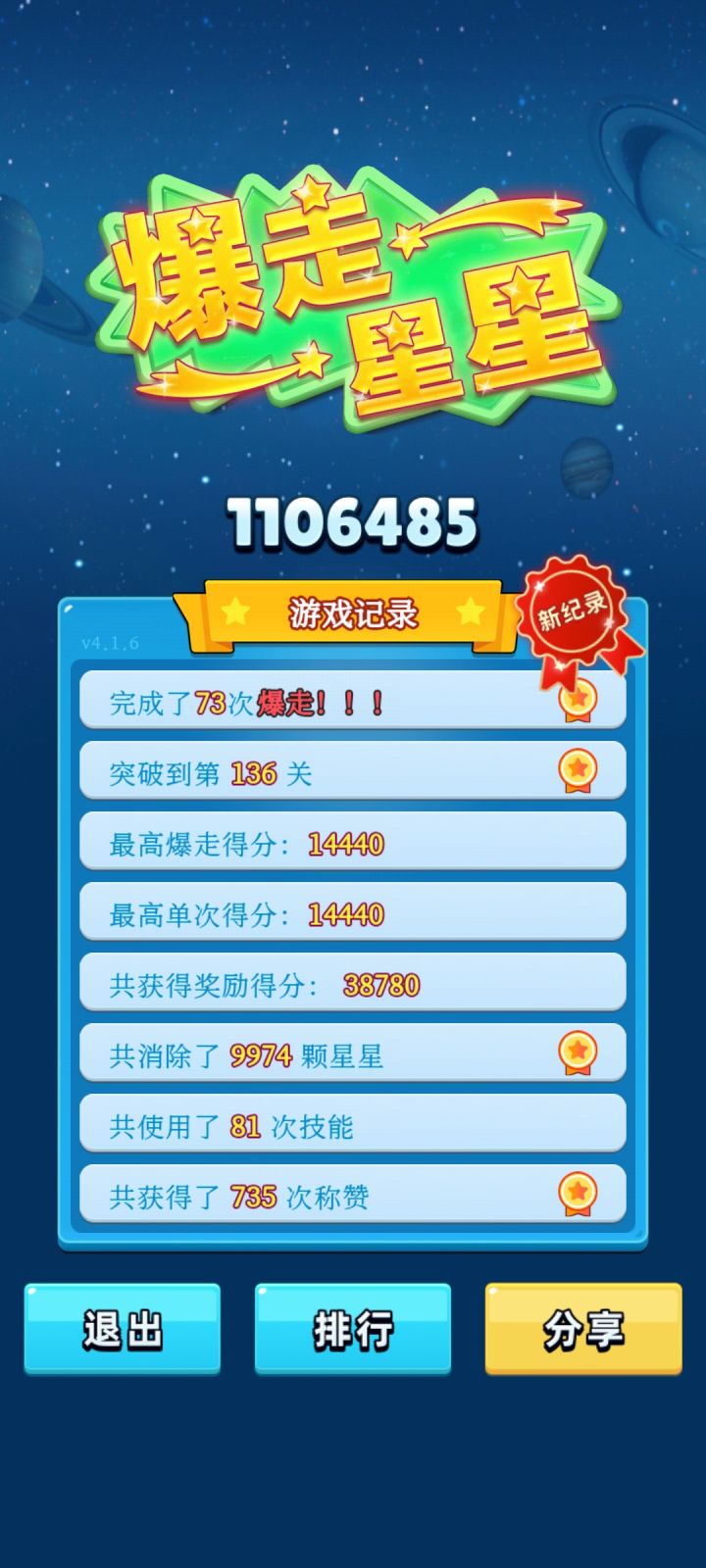Click the medal icon on the 9974颗星星 row
The image size is (706, 1568).
coord(579,1053)
